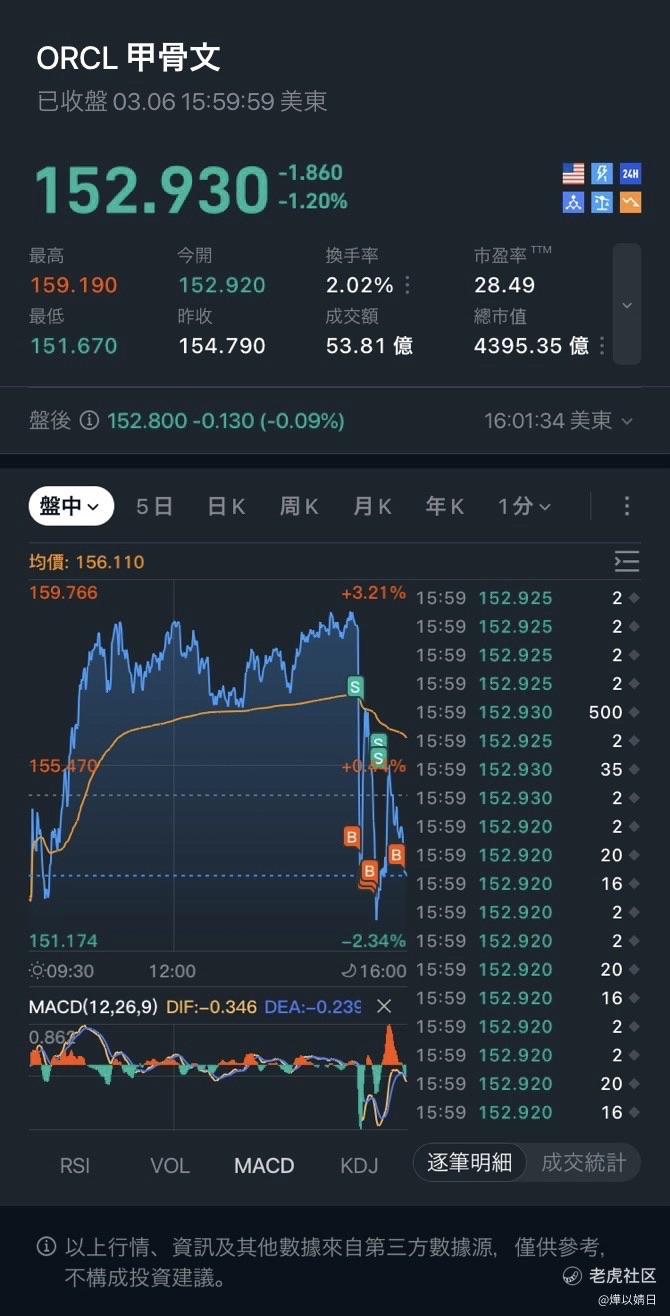Viewport: 670px width, 1316px height.
Task: Switch indicator to VOL
Action: pyautogui.click(x=169, y=1165)
